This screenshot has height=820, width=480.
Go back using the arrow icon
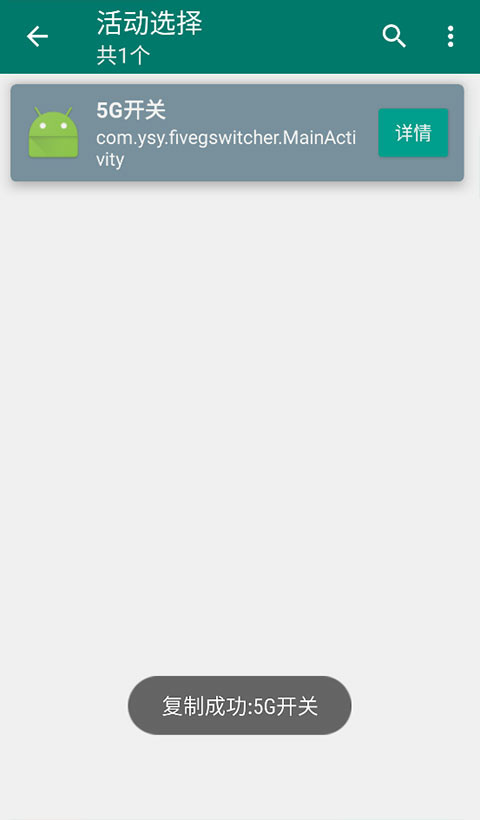pos(37,37)
